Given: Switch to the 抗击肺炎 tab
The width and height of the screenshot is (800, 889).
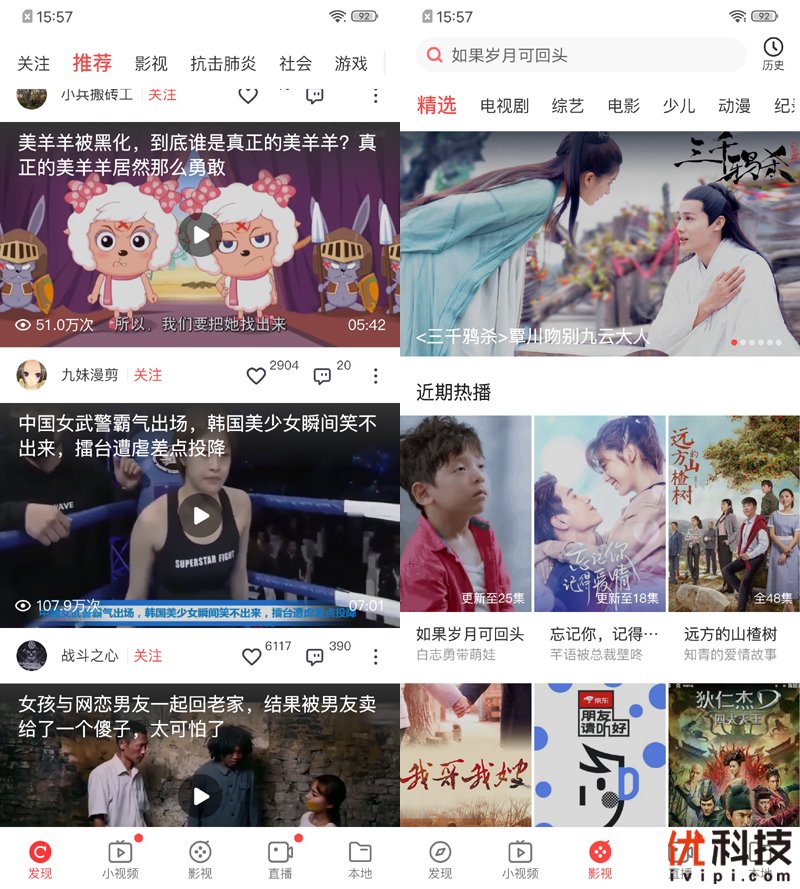Looking at the screenshot, I should pyautogui.click(x=223, y=63).
